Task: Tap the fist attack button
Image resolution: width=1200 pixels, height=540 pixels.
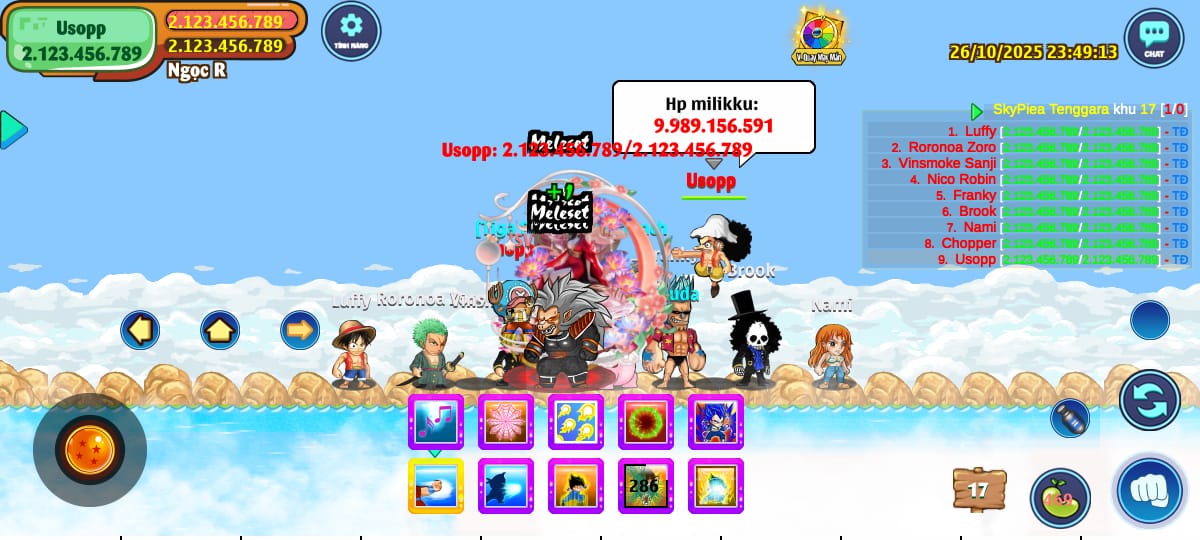Action: coord(1149,491)
